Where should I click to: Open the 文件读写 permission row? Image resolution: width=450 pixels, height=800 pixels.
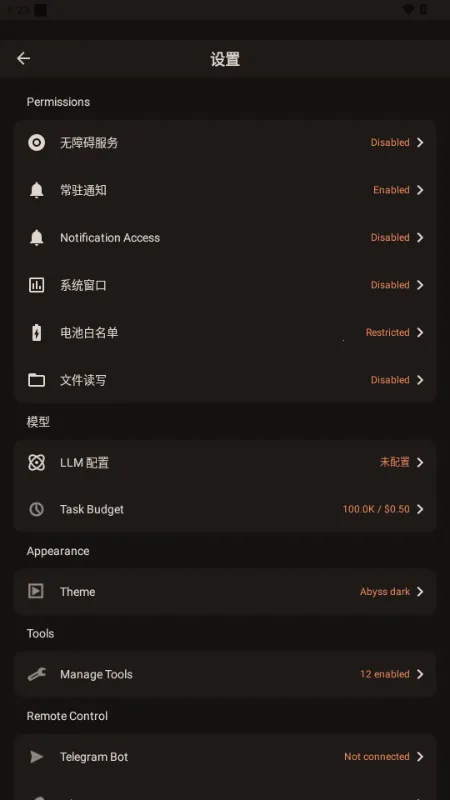(225, 380)
